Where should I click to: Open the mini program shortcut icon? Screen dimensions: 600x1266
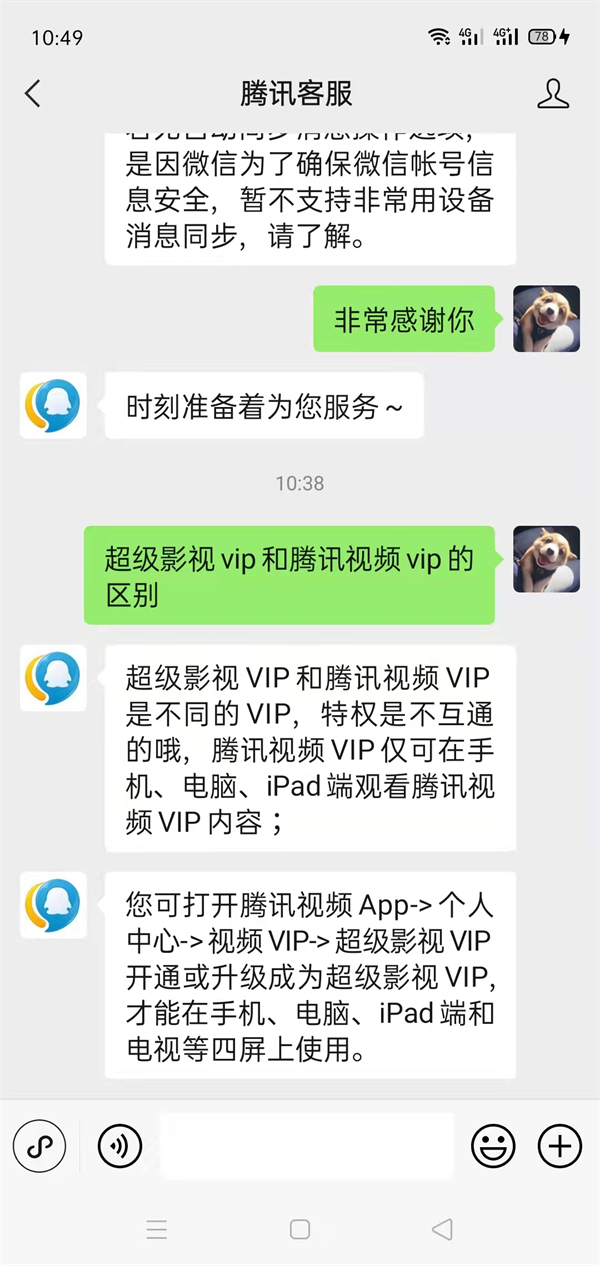pos(39,1146)
